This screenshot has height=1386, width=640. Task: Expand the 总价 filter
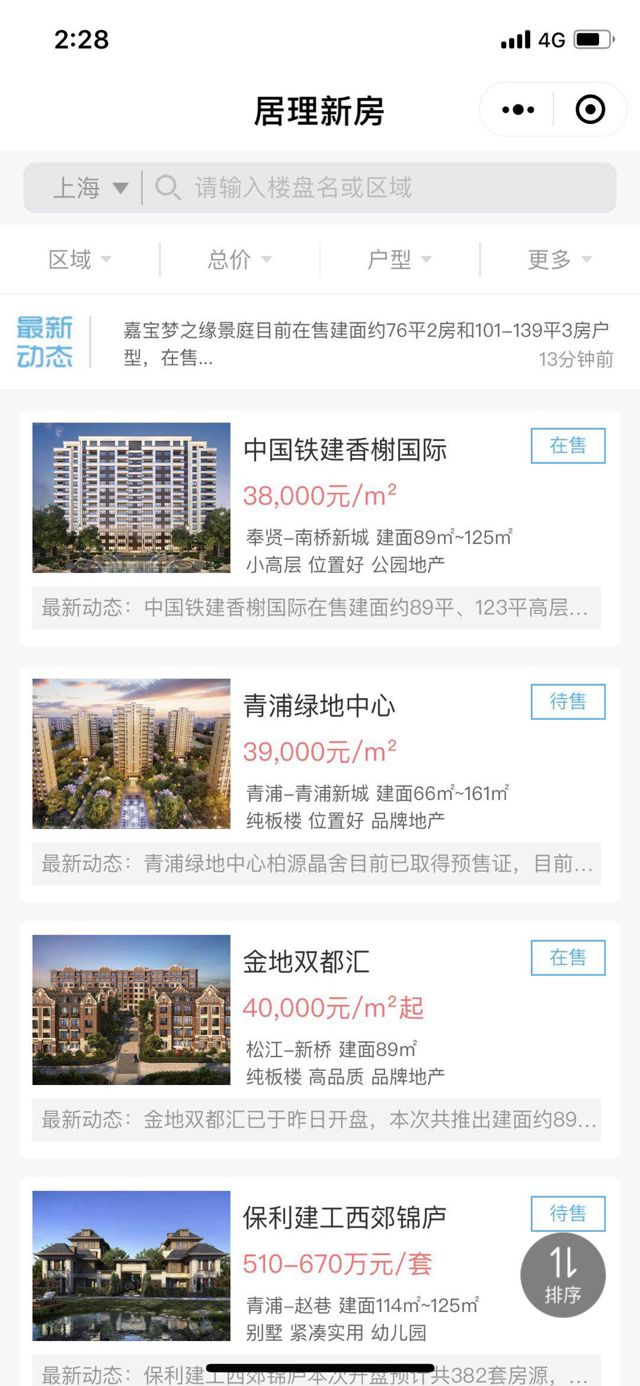point(240,260)
